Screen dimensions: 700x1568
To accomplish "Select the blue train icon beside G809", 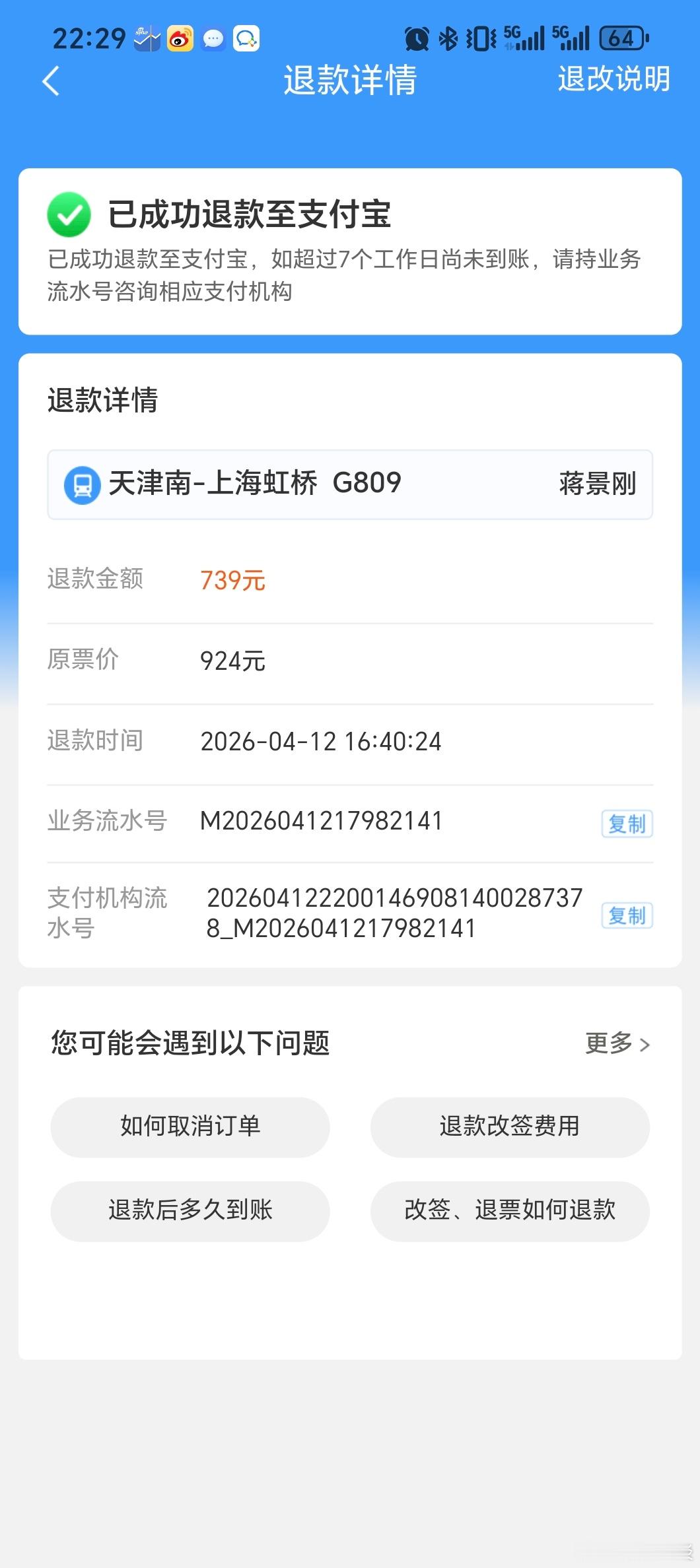I will [82, 484].
